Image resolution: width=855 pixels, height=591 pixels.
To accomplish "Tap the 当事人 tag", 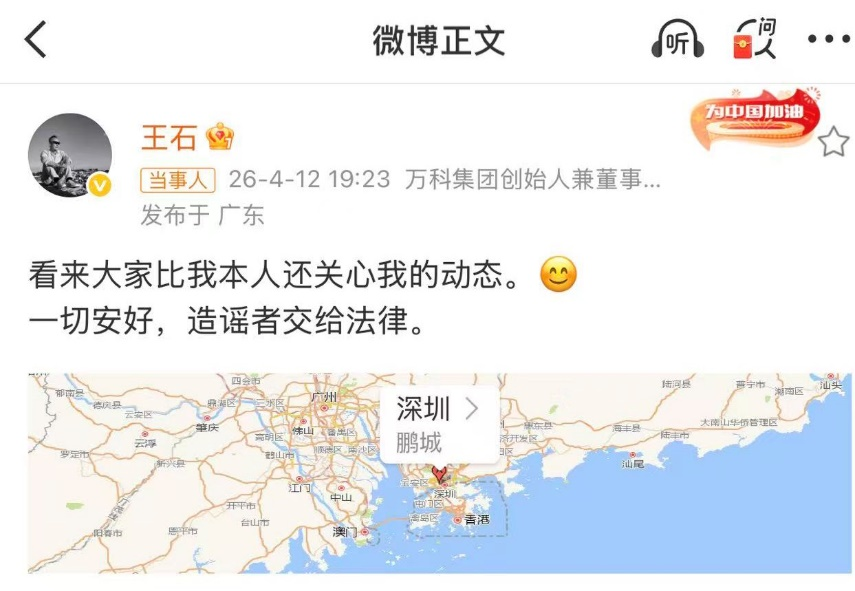I will click(178, 180).
